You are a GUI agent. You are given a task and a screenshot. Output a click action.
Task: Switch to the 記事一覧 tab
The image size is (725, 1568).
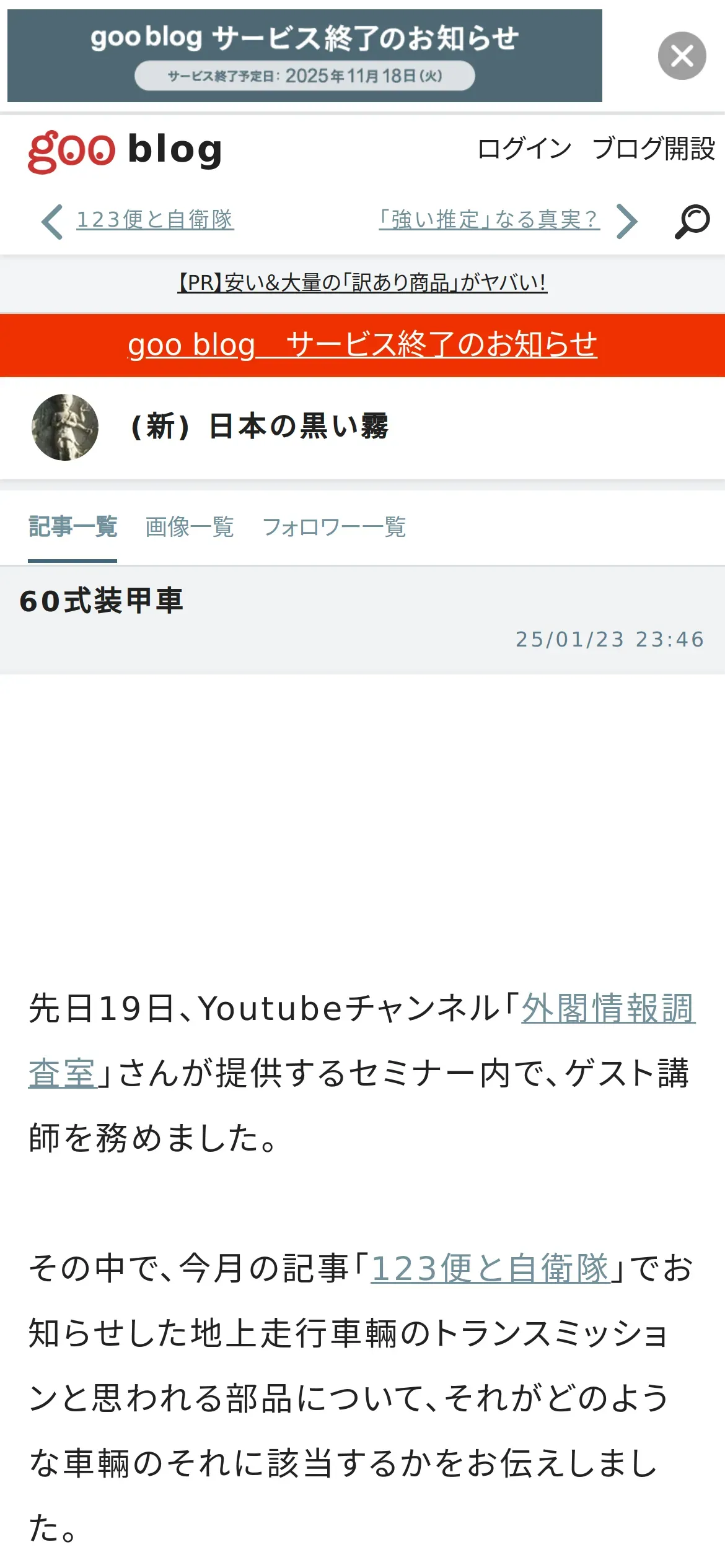pos(72,527)
